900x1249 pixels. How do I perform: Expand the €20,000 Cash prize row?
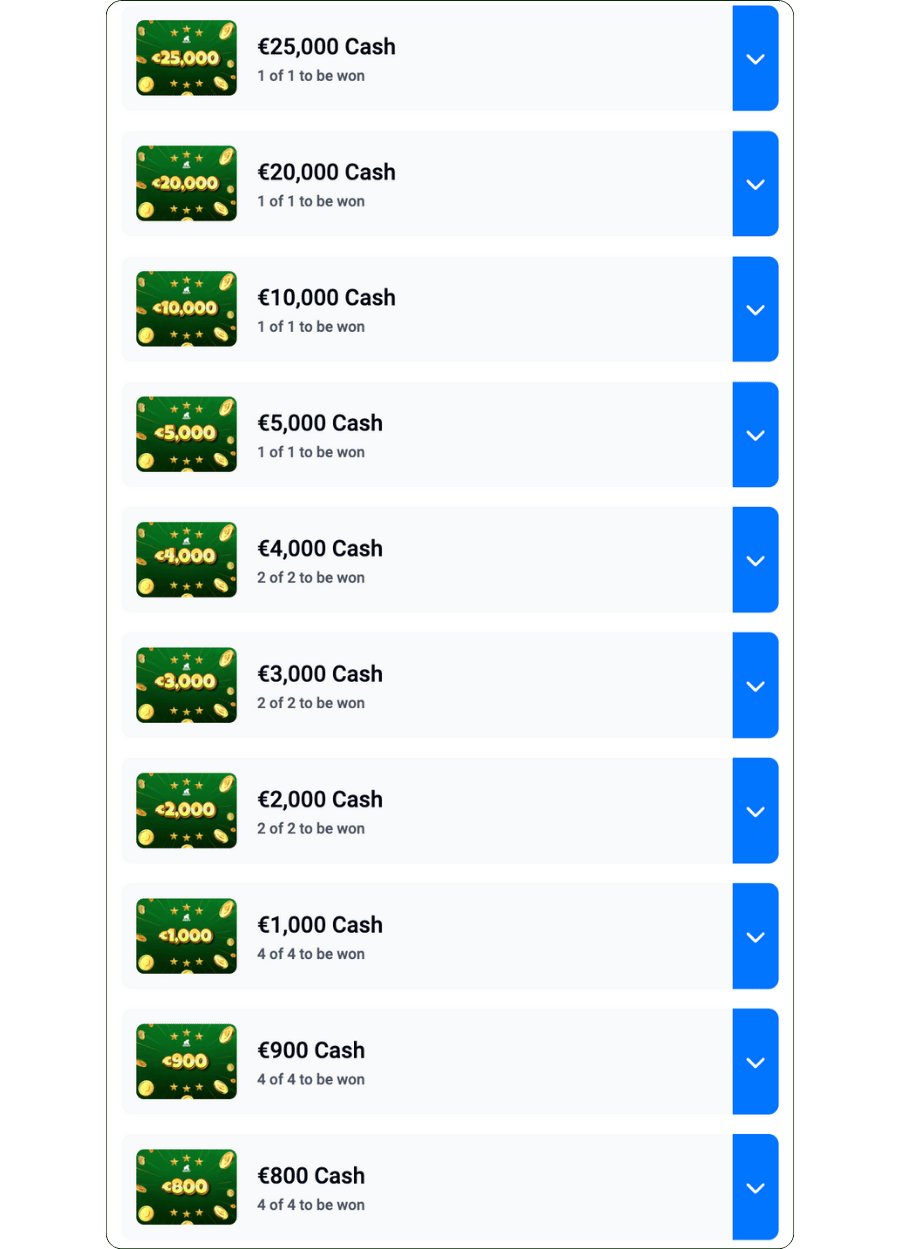[755, 184]
